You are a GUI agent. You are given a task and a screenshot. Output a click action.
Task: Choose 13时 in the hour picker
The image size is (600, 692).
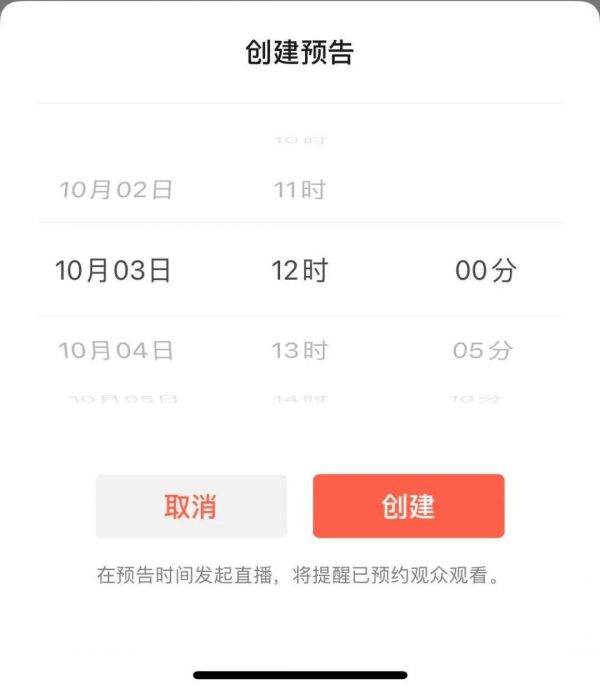[300, 350]
